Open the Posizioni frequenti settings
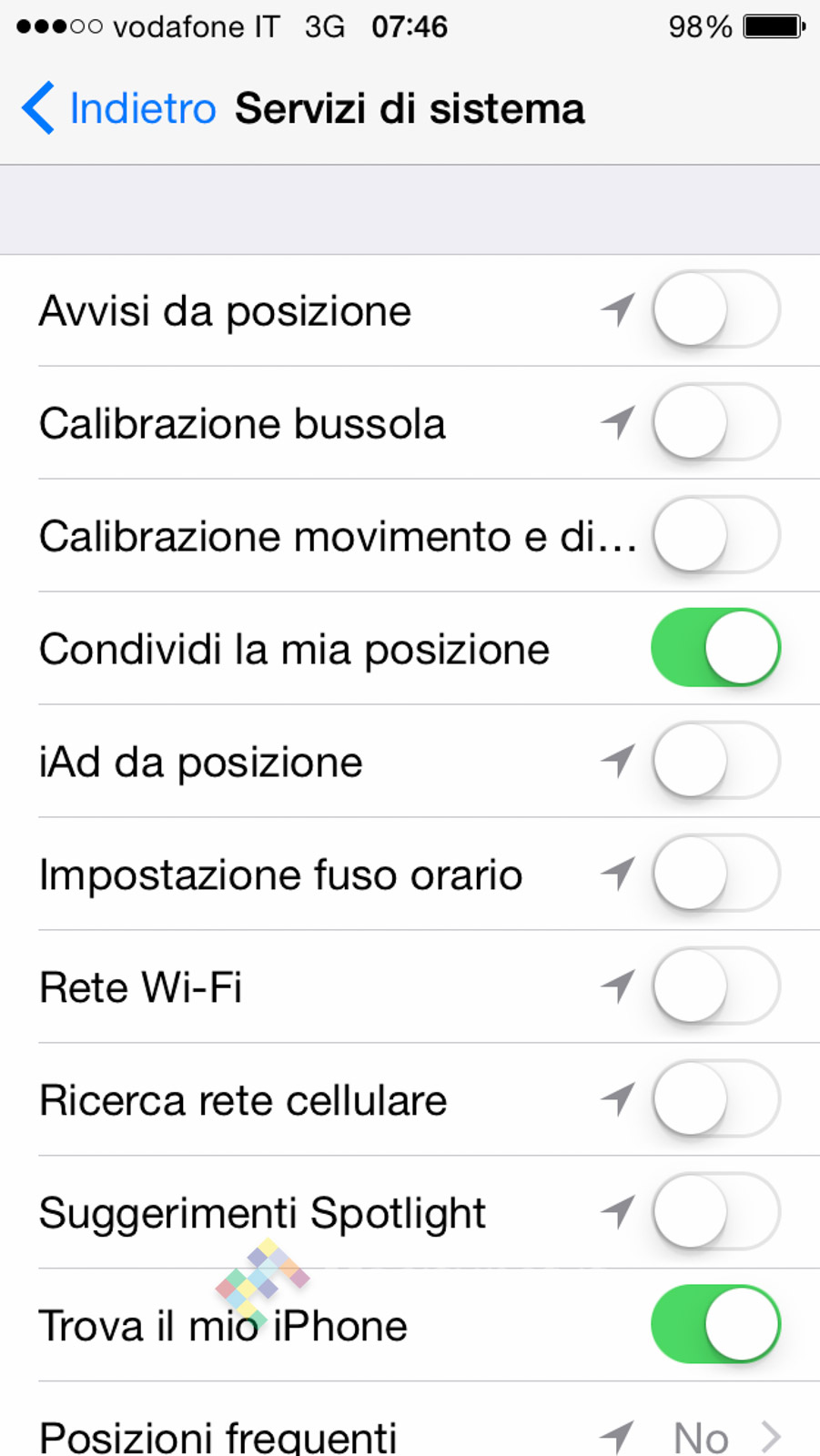Image resolution: width=820 pixels, height=1456 pixels. [410, 1433]
